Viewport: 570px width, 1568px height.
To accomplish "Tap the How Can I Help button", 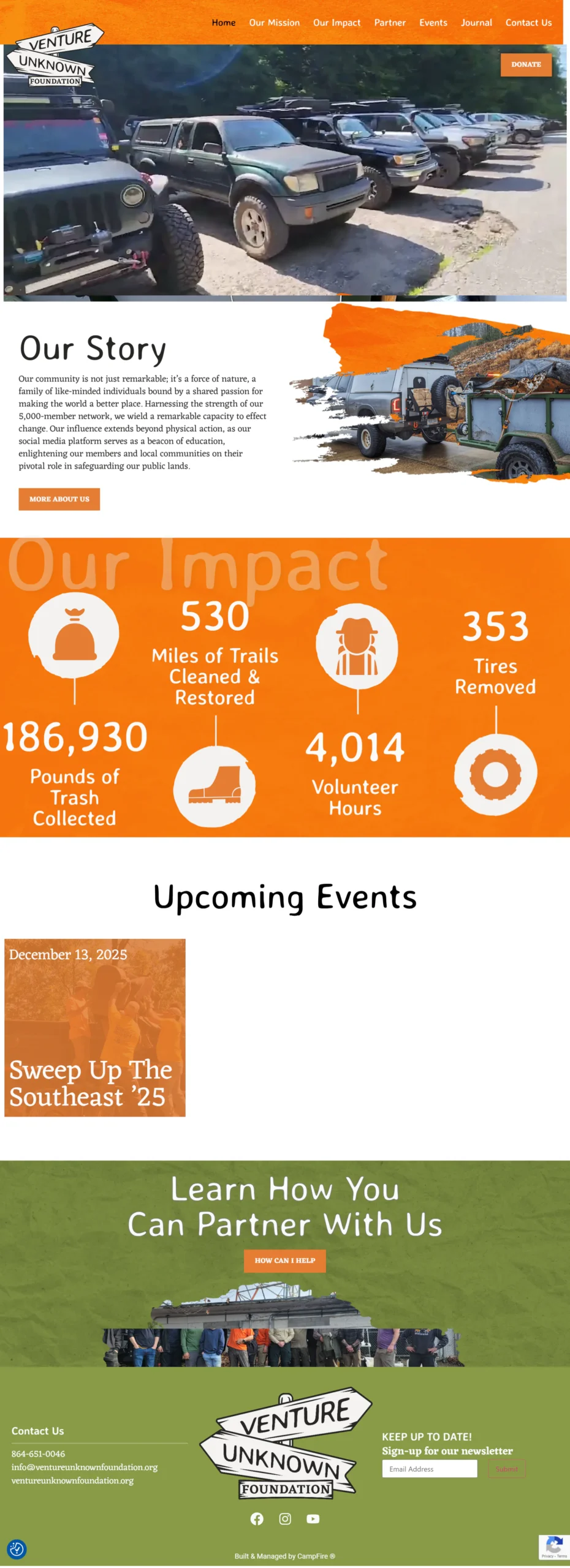I will pyautogui.click(x=285, y=1261).
